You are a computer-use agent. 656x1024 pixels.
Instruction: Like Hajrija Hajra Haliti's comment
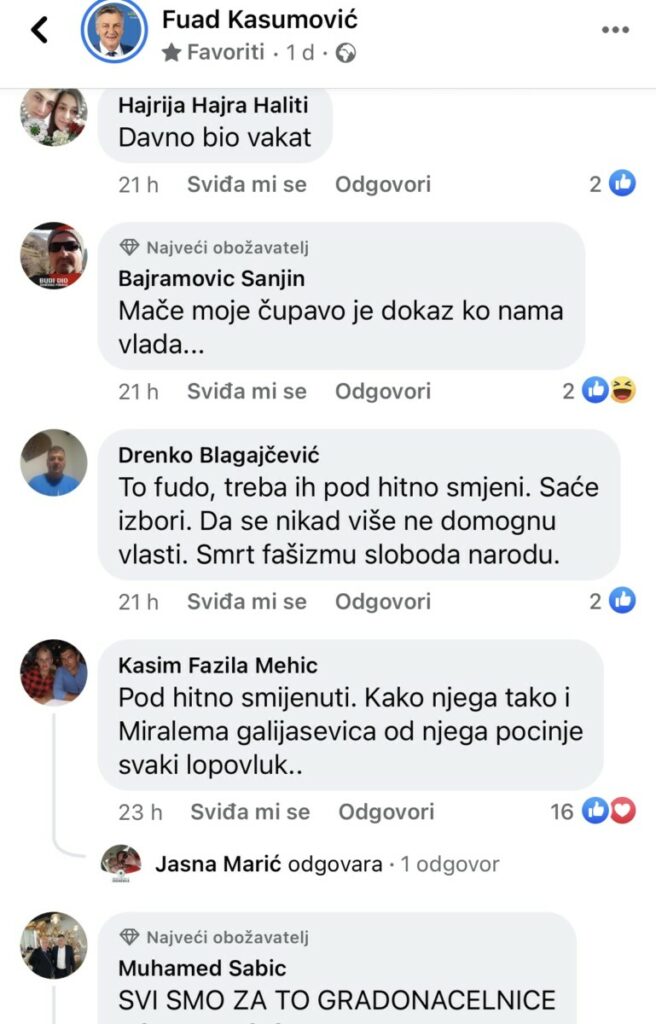[x=247, y=184]
